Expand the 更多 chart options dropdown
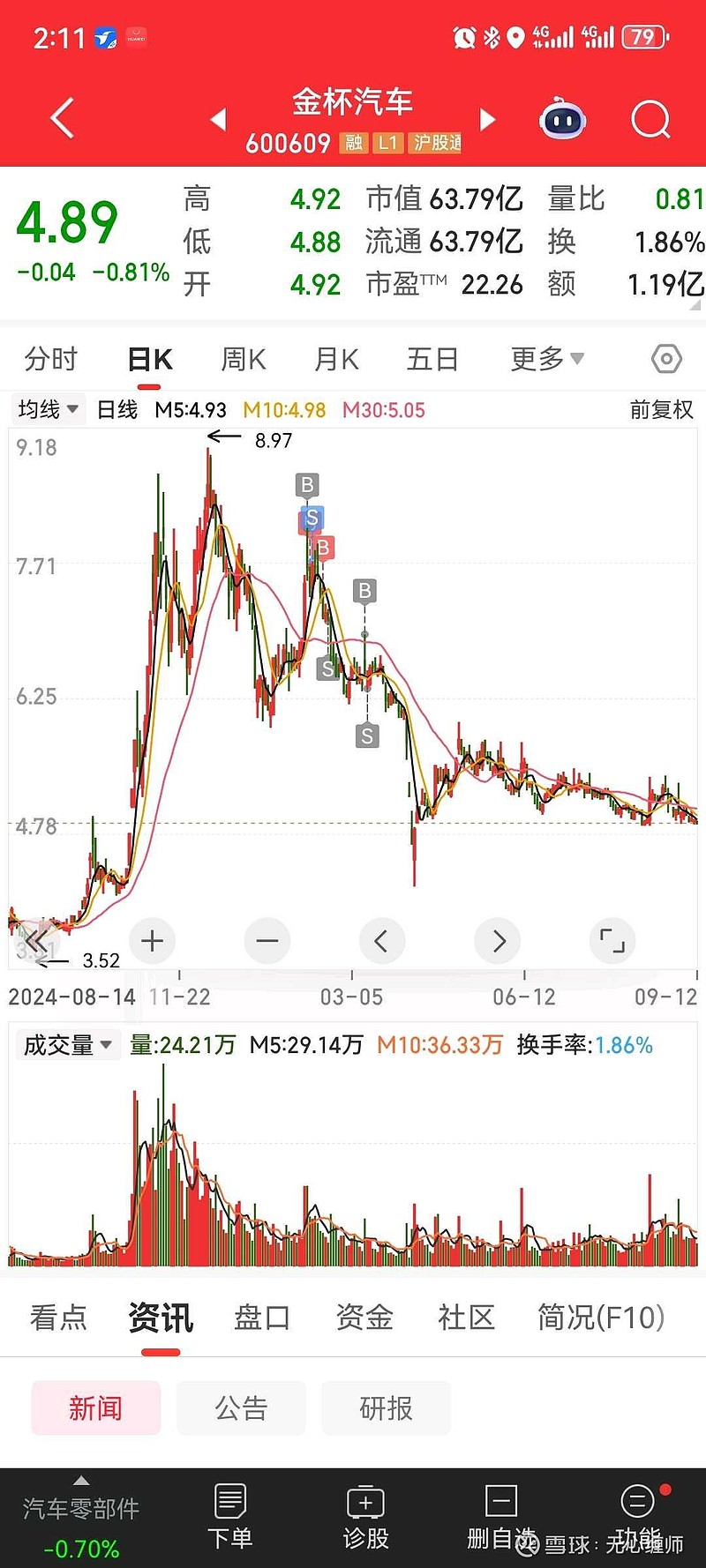706x1568 pixels. click(x=547, y=359)
